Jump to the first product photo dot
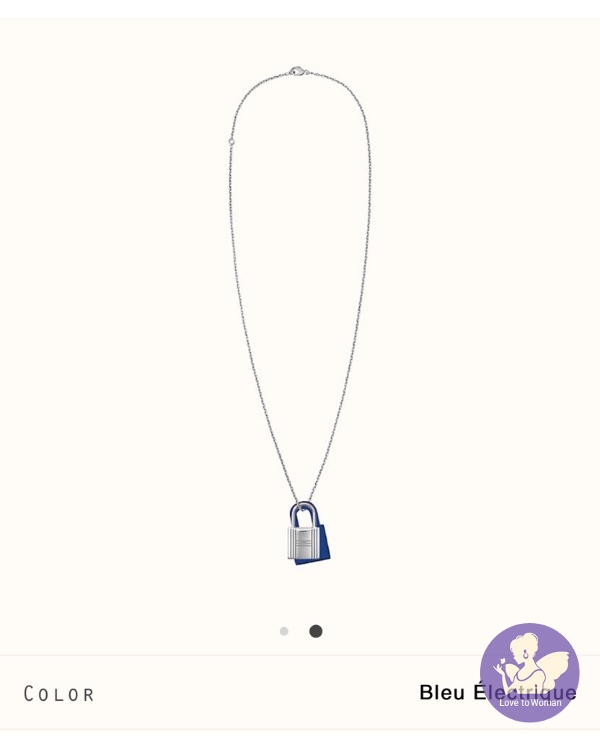 point(284,631)
